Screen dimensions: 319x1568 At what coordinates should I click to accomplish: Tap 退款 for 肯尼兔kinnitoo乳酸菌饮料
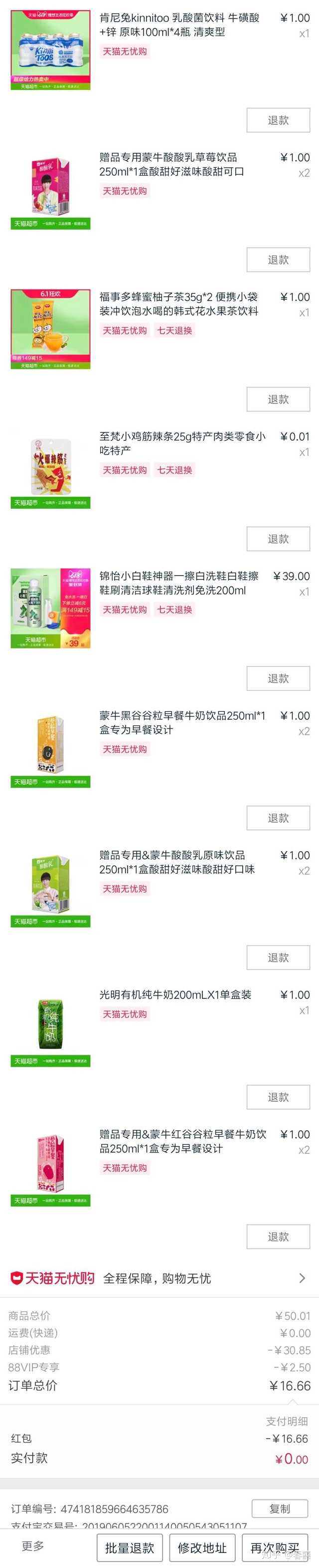[x=278, y=120]
